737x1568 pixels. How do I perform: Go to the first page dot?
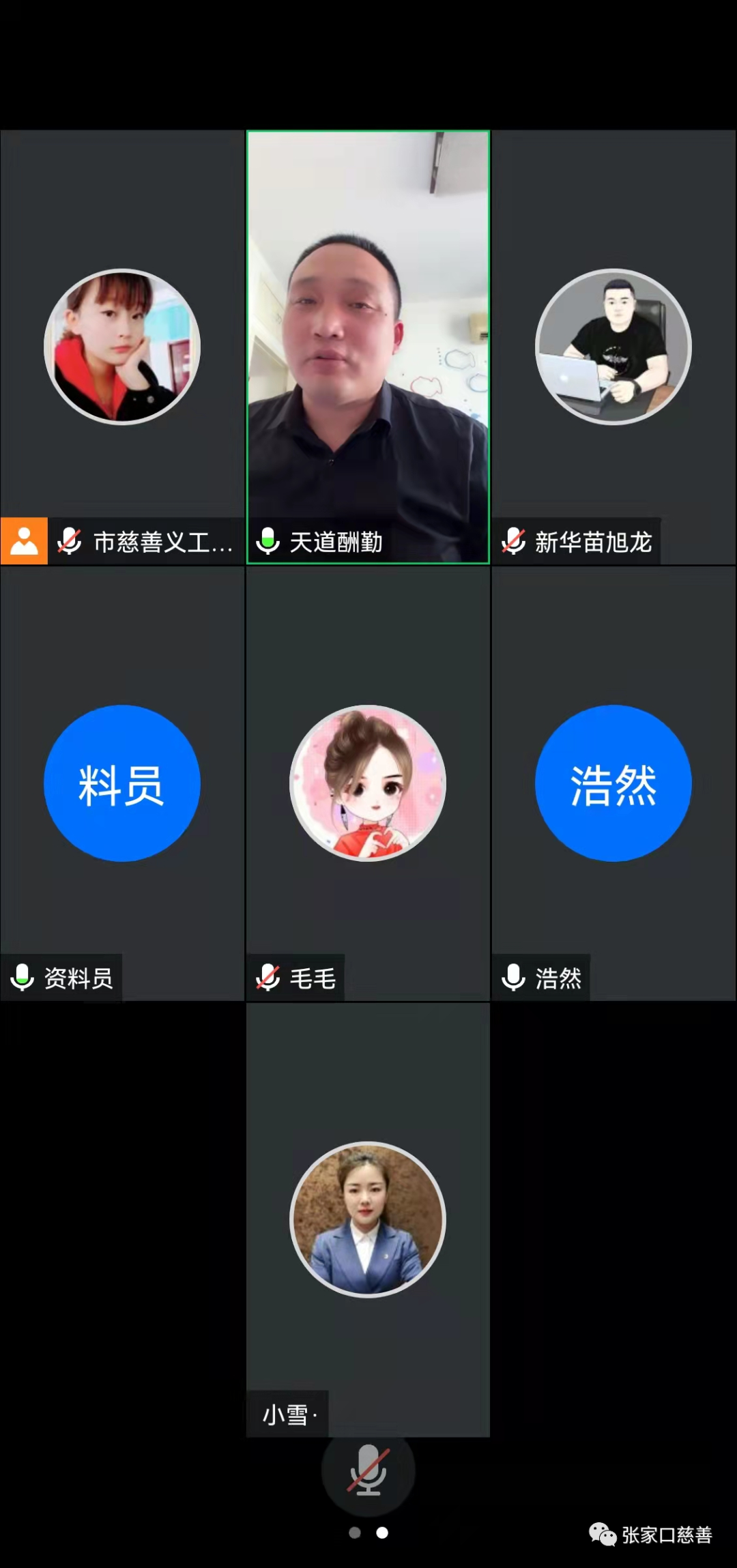pos(355,1533)
